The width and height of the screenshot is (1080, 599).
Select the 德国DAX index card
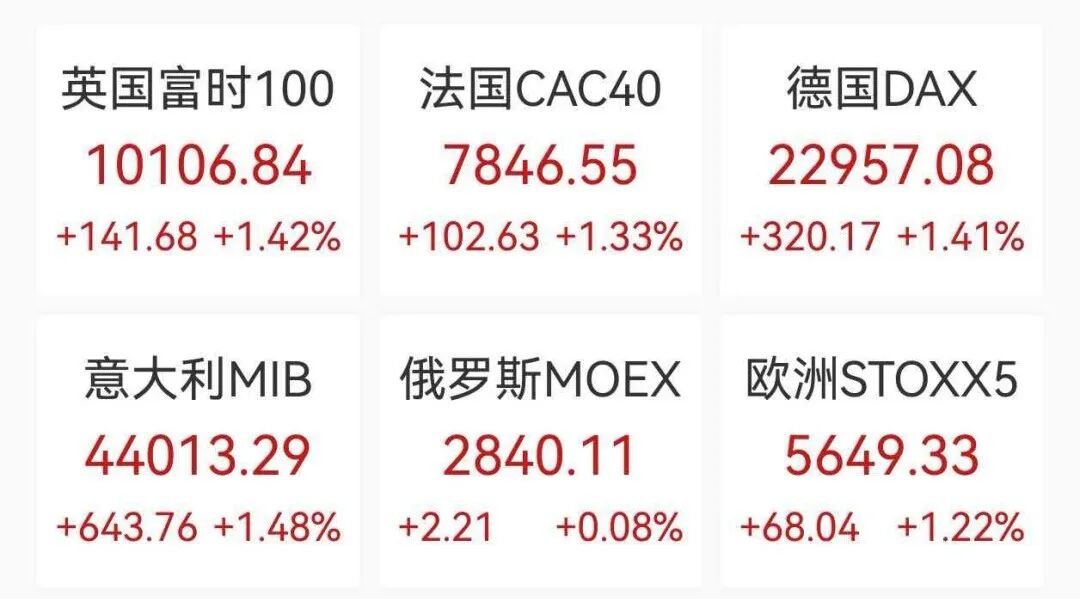881,162
